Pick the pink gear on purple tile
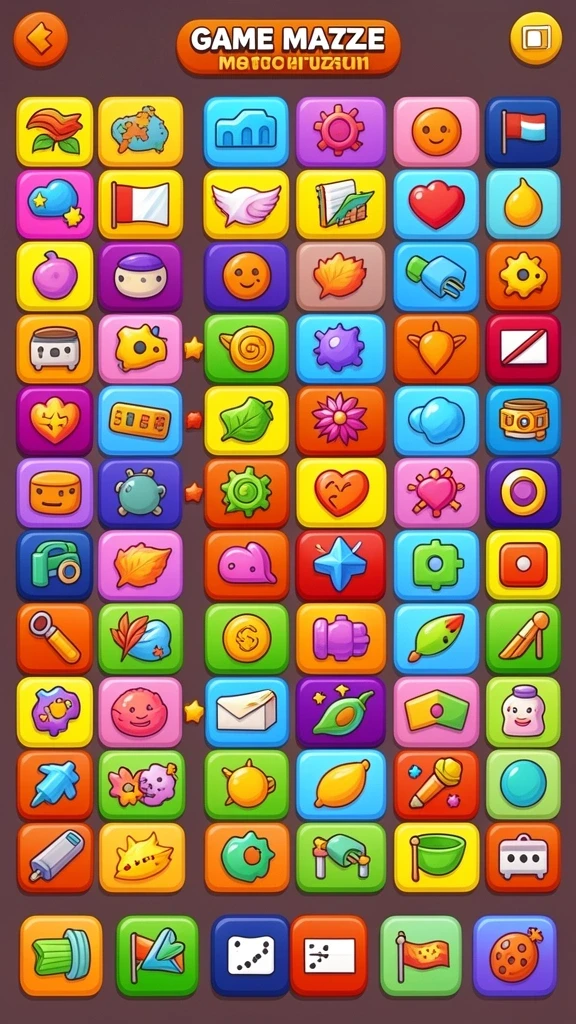 point(340,131)
